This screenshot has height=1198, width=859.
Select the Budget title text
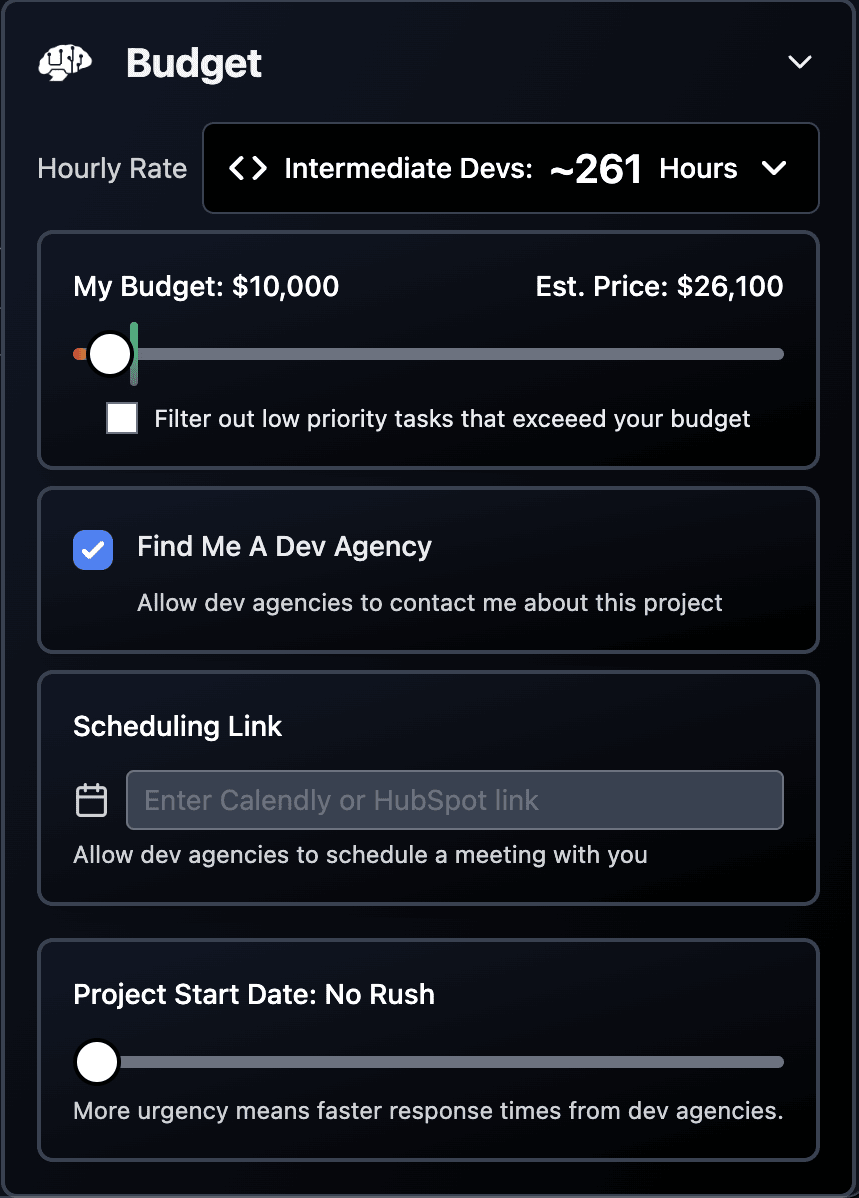(x=193, y=62)
